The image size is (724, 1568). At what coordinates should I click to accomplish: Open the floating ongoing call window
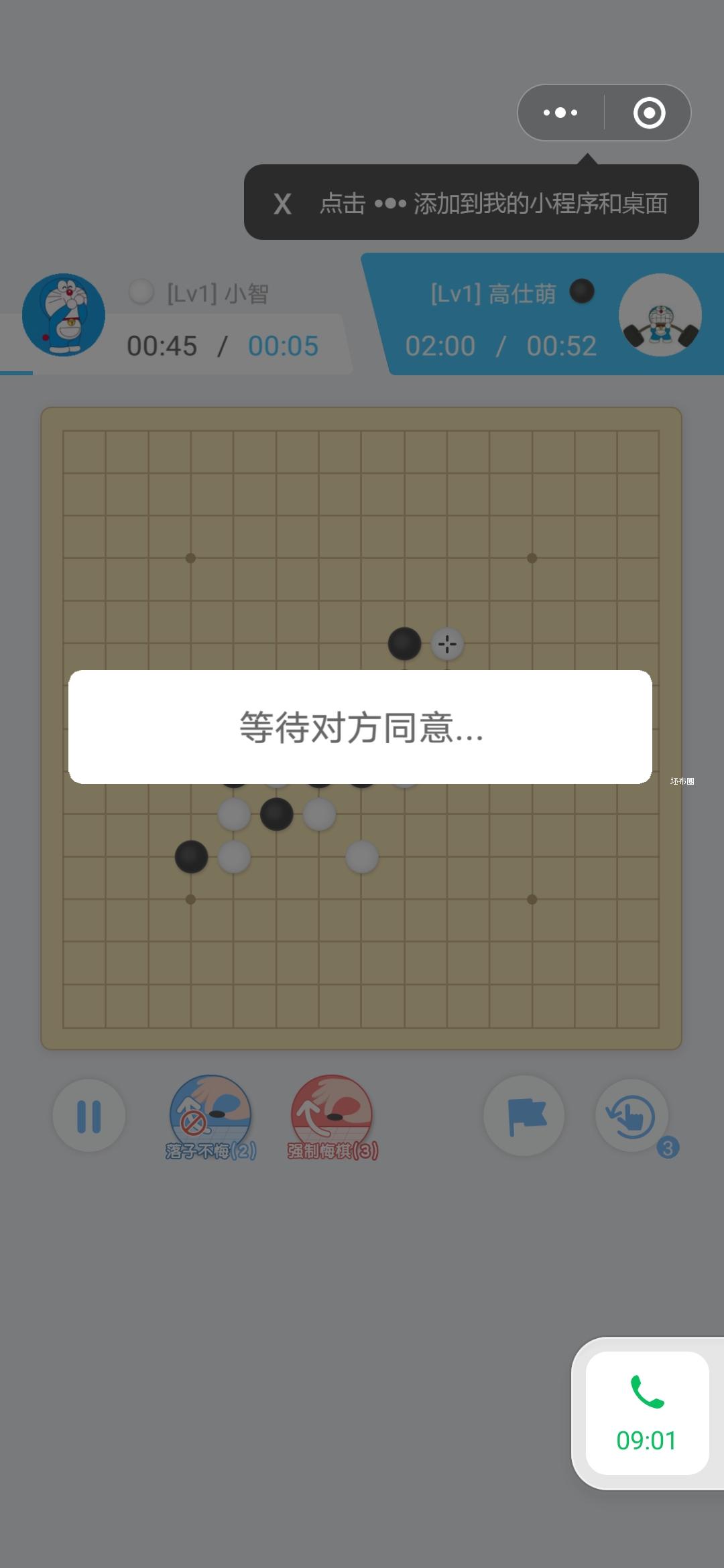pyautogui.click(x=647, y=1413)
